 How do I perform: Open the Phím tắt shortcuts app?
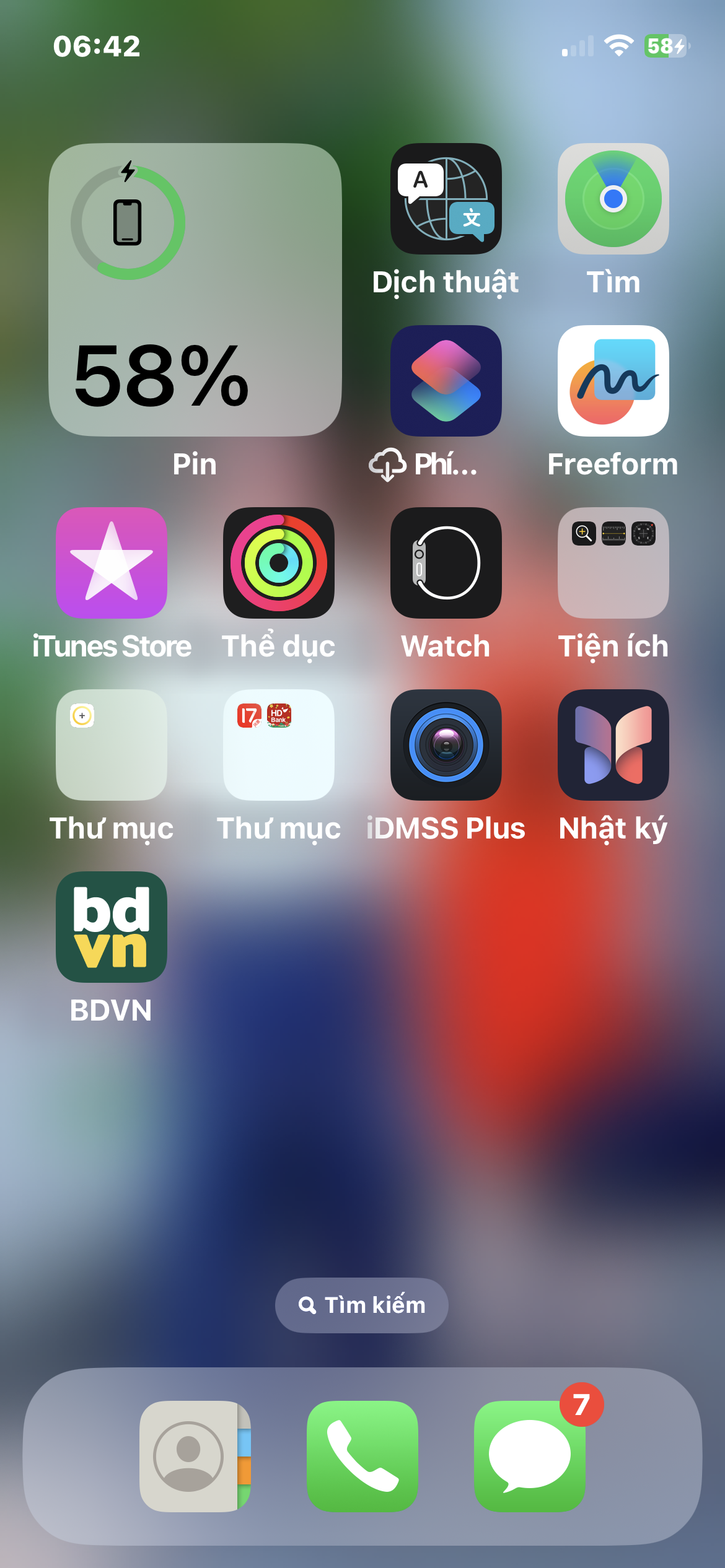[446, 381]
